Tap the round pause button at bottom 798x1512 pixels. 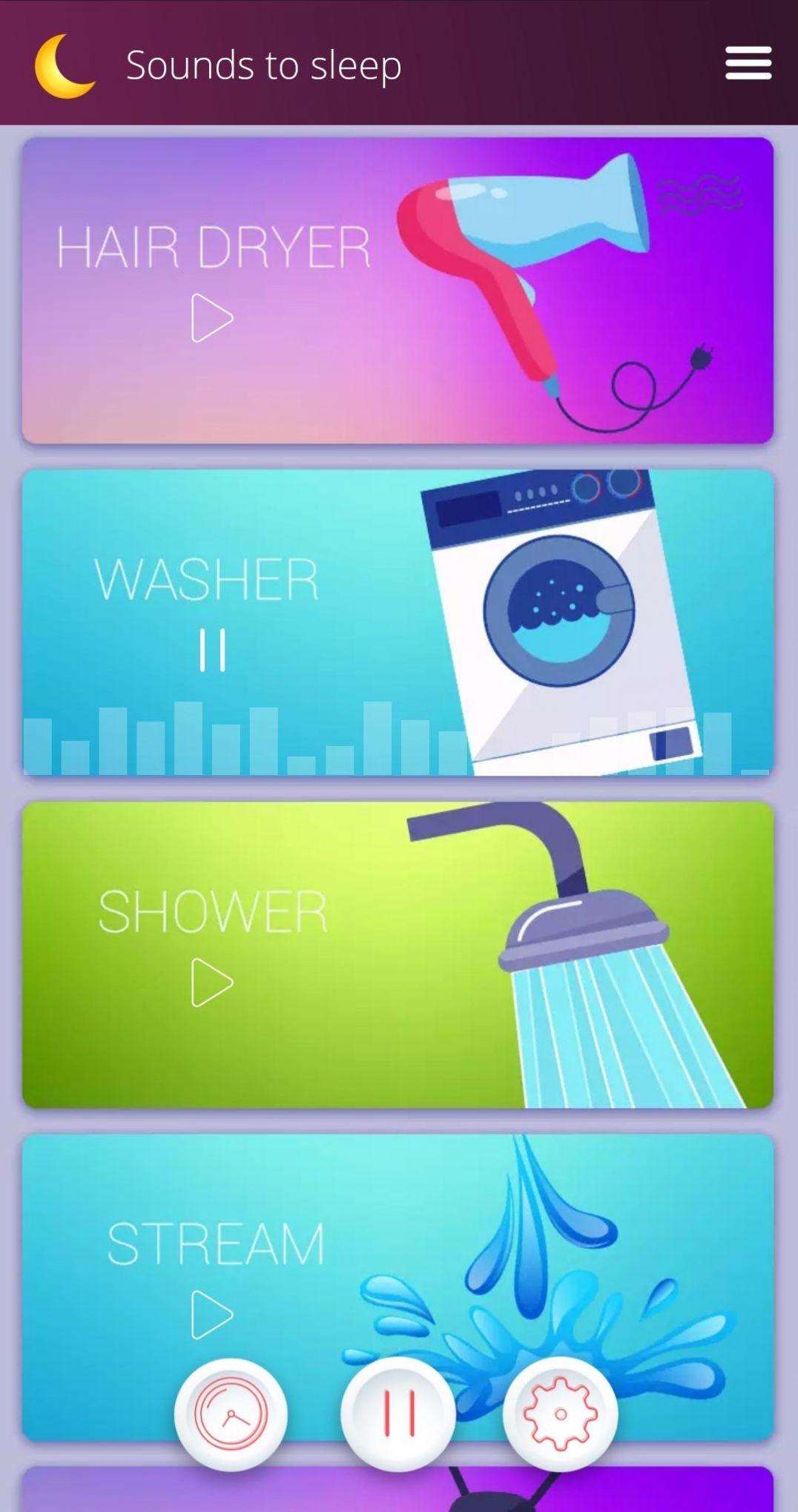[398, 1414]
